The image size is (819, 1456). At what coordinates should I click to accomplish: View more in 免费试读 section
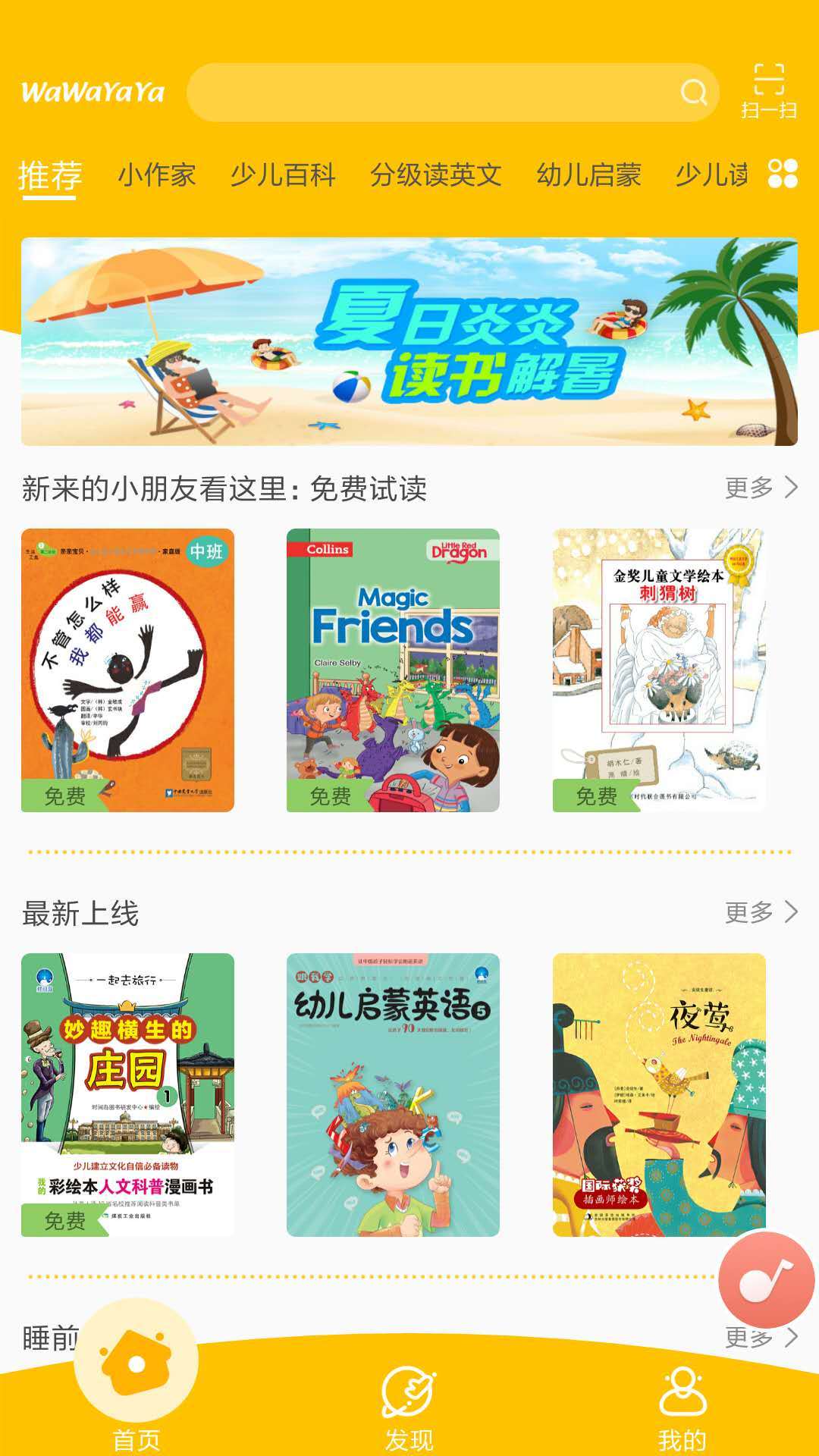pos(761,488)
